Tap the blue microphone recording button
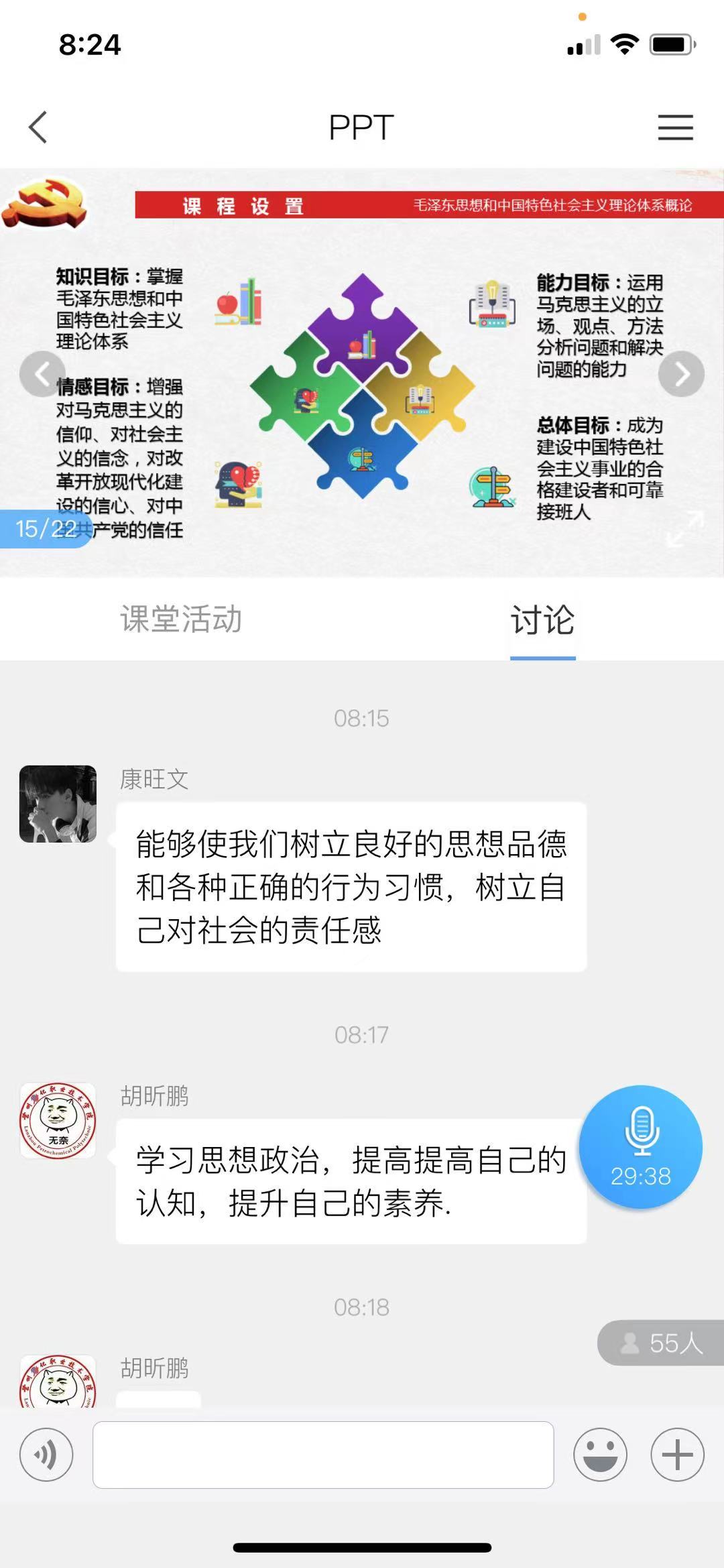Viewport: 724px width, 1568px height. point(641,1147)
